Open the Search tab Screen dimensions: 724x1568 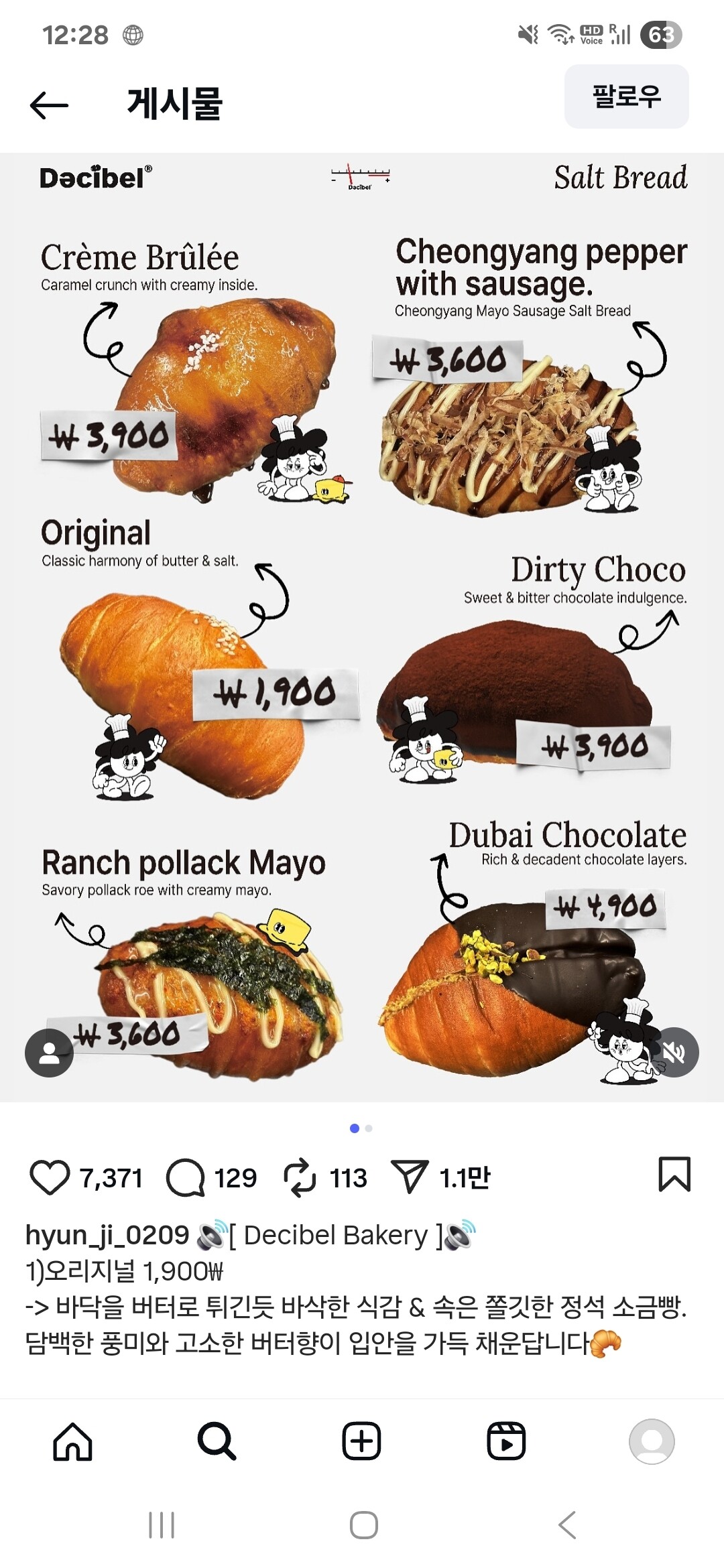click(217, 1441)
